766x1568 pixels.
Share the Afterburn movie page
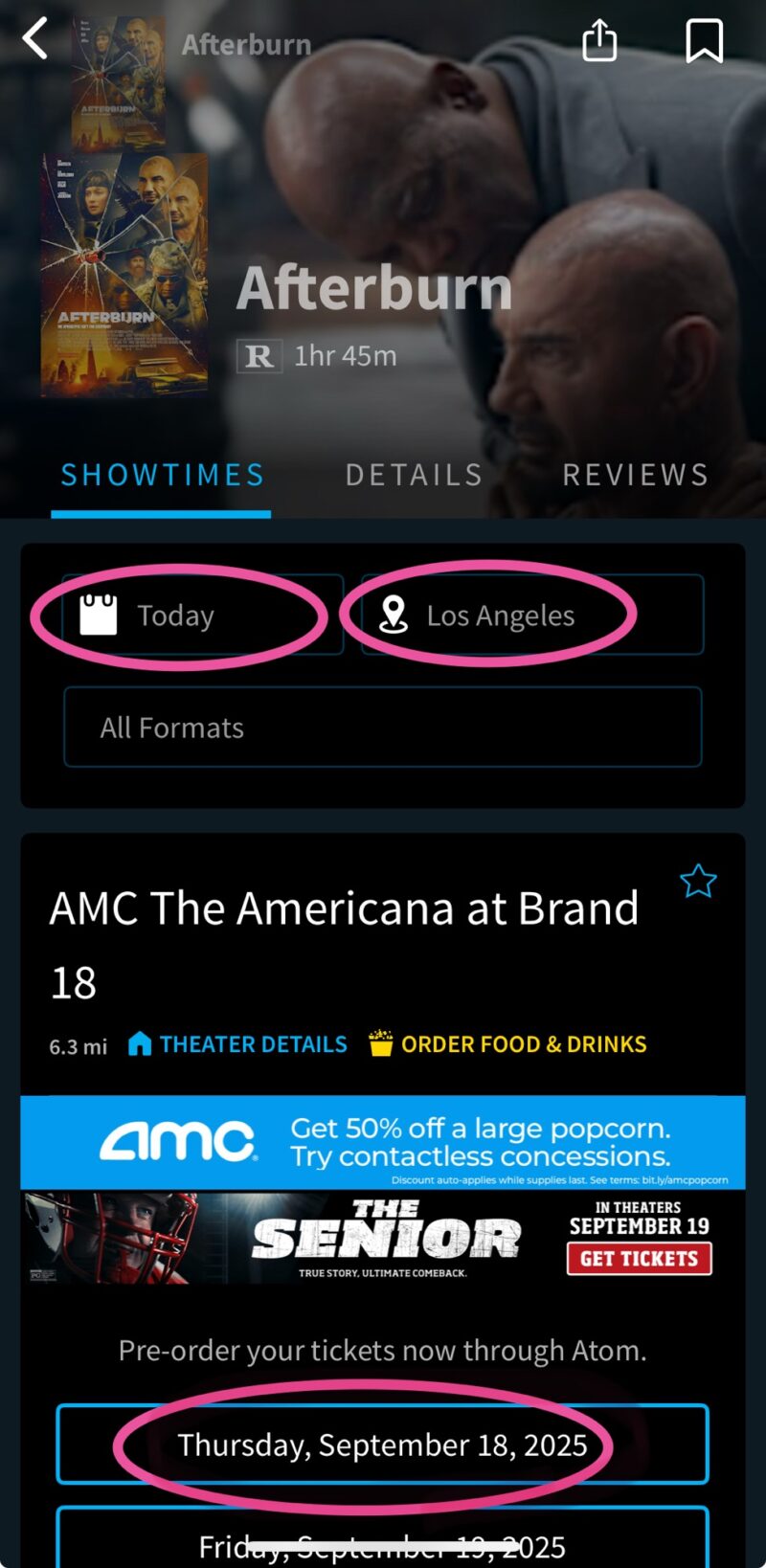(599, 41)
